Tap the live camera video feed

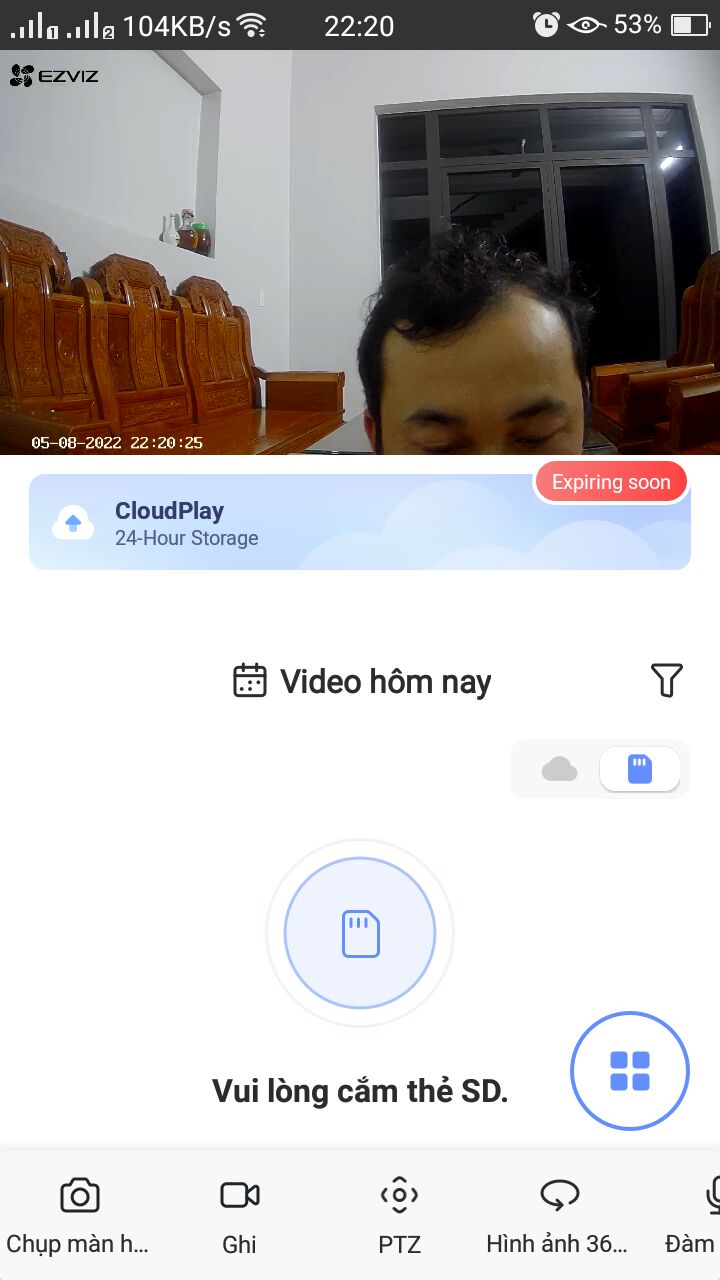(360, 250)
